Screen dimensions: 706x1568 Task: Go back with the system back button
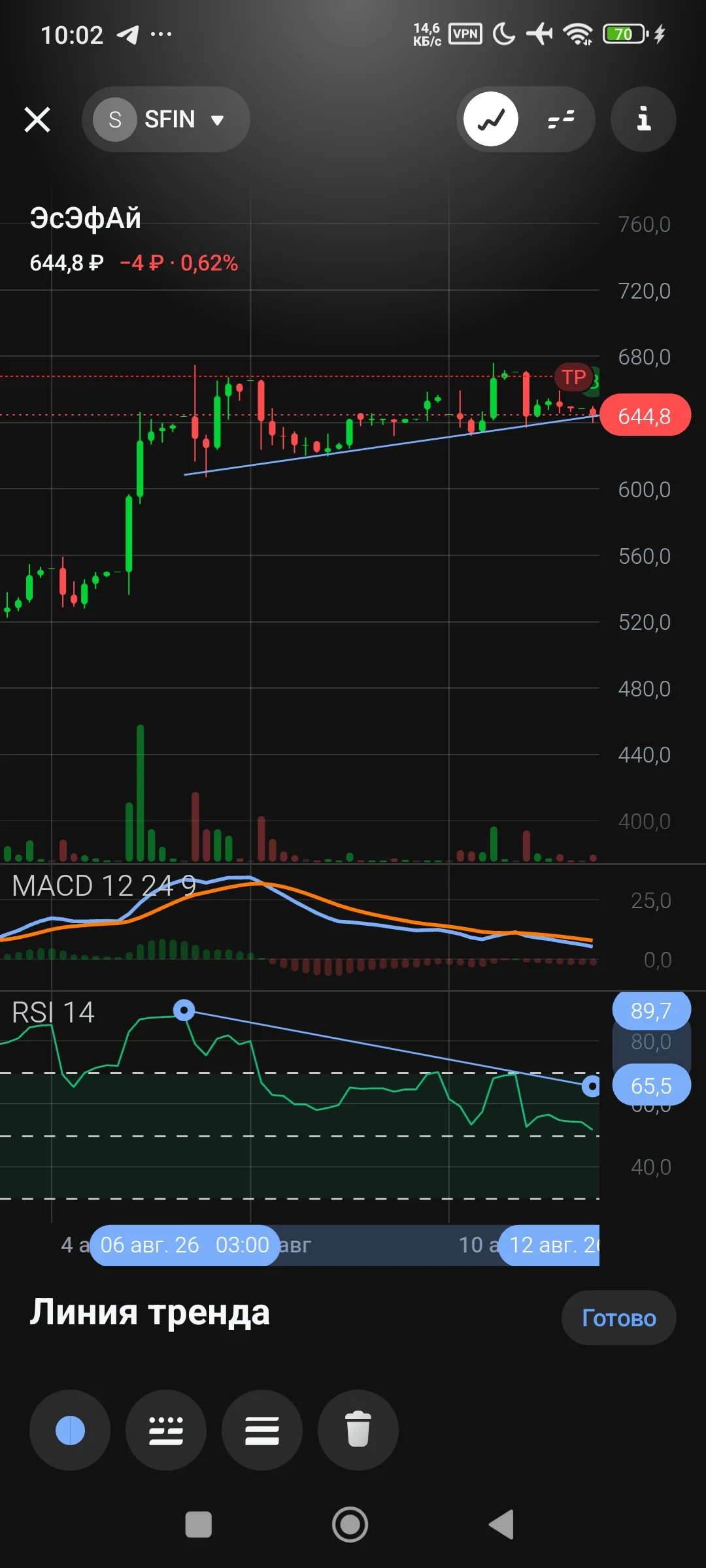pyautogui.click(x=501, y=1525)
